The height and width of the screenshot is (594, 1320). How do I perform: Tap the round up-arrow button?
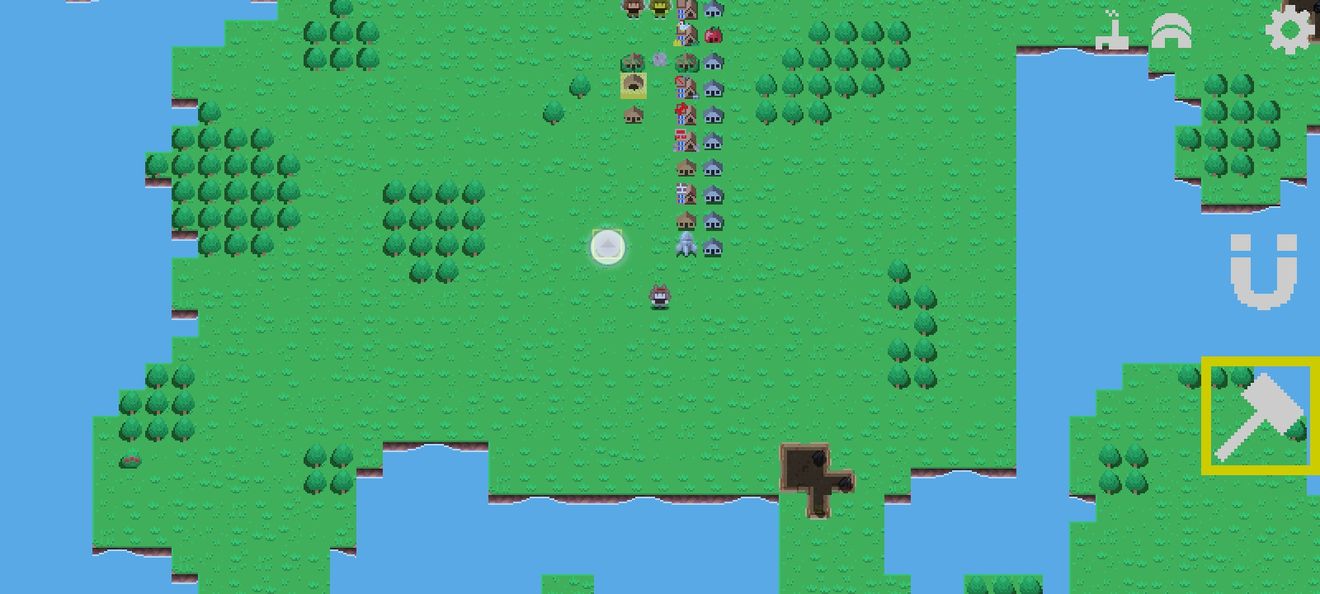pos(608,246)
